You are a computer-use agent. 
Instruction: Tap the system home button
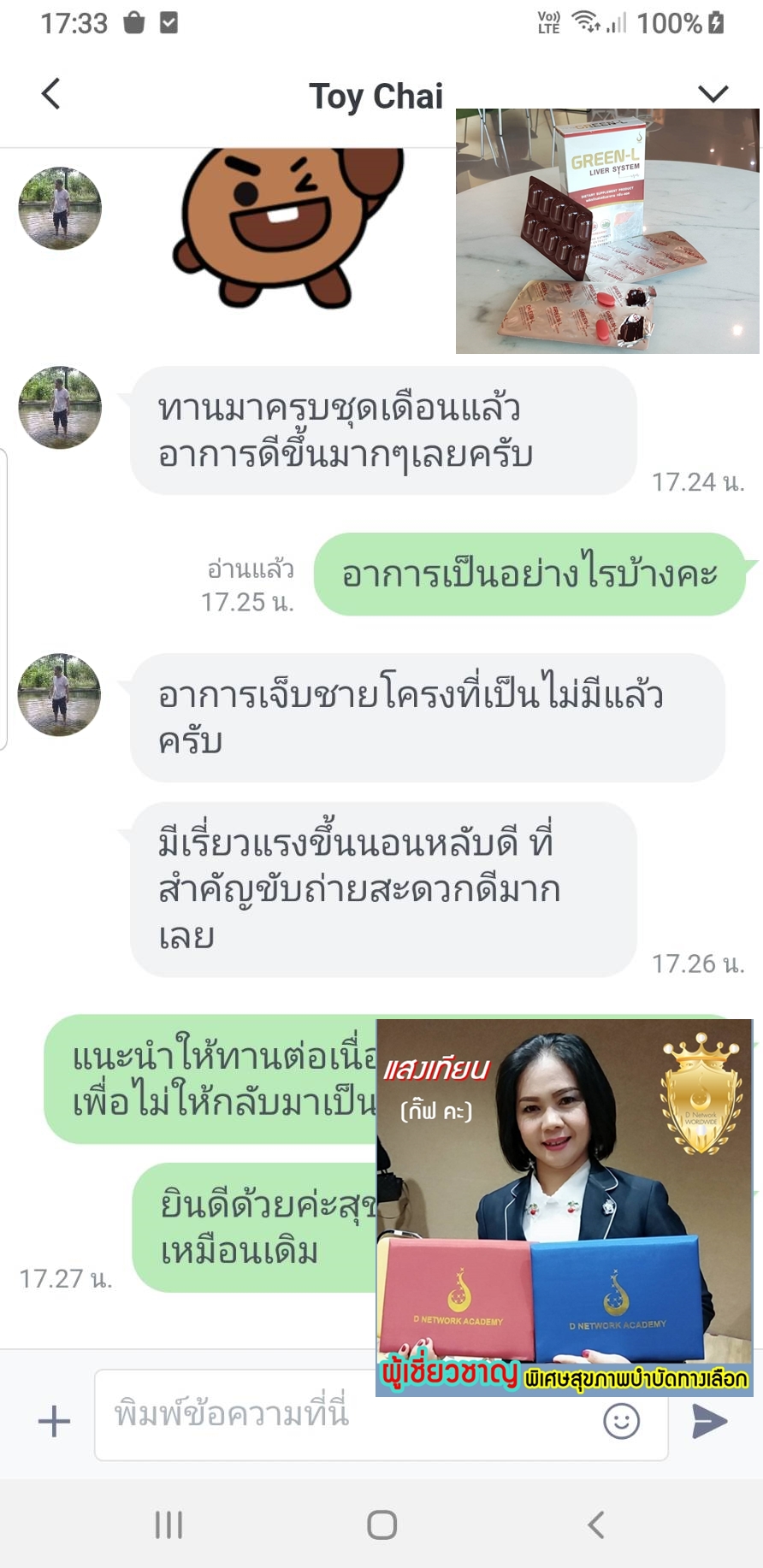pyautogui.click(x=381, y=1524)
